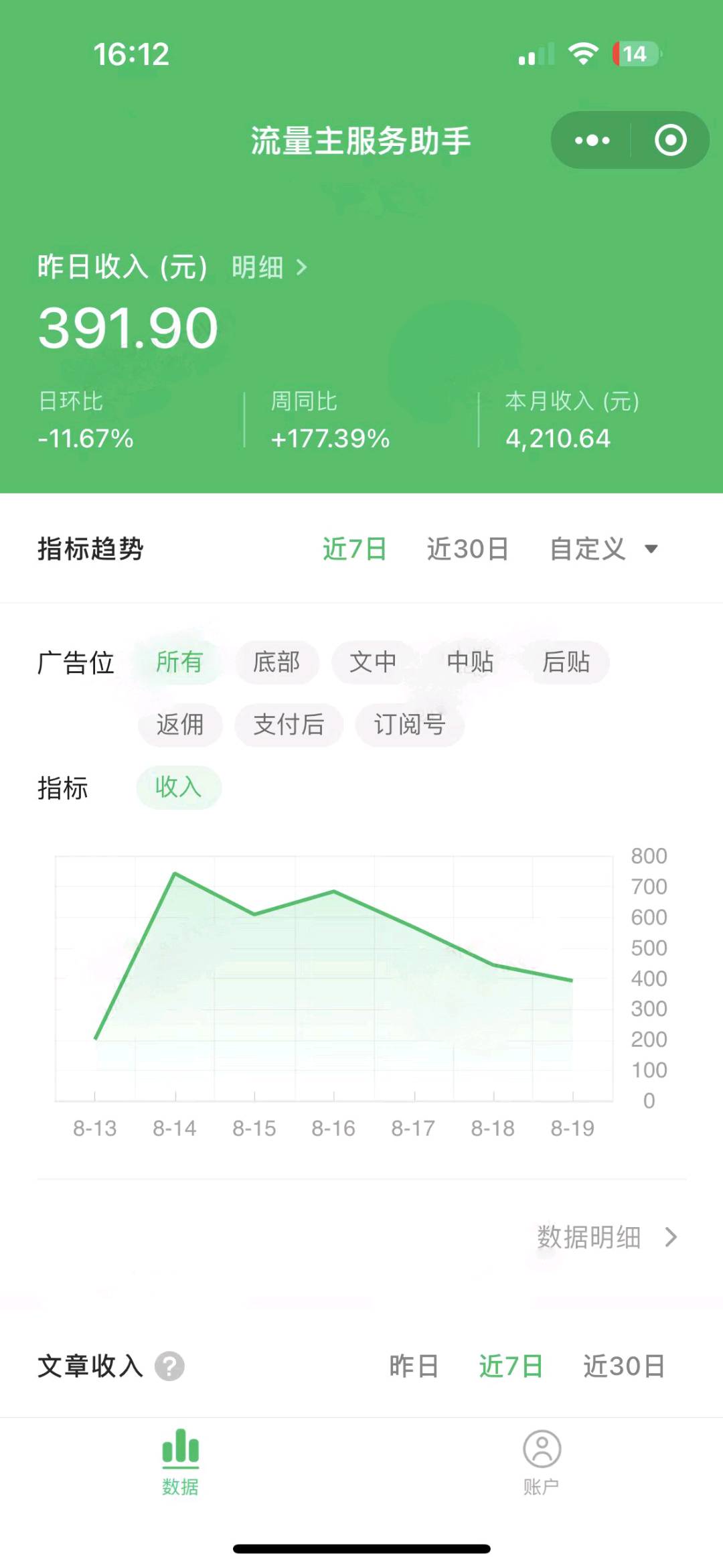
Task: Close the mini program with circle button
Action: coord(670,140)
